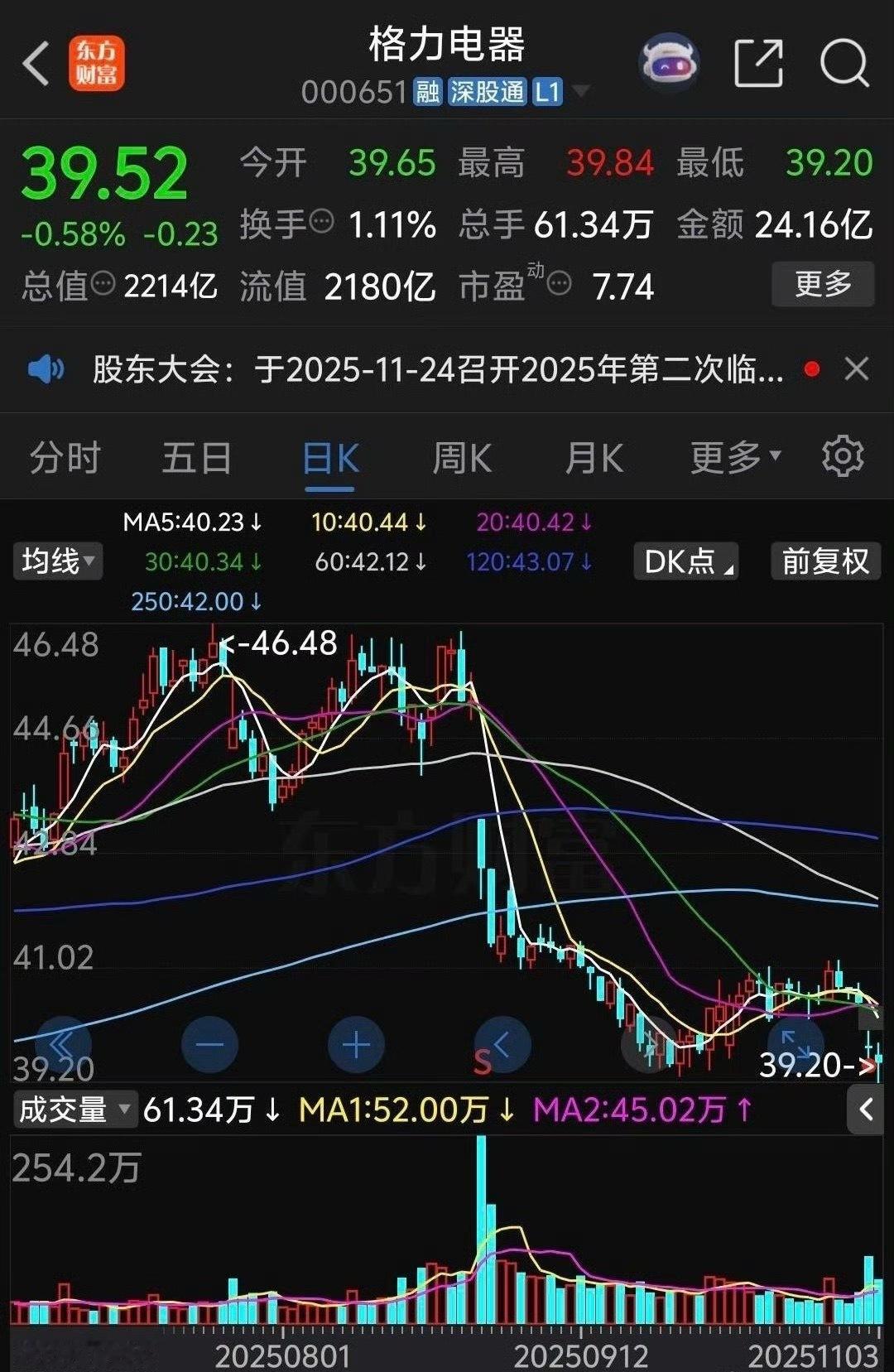
Task: Open the 均线 moving average dropdown
Action: coord(56,561)
